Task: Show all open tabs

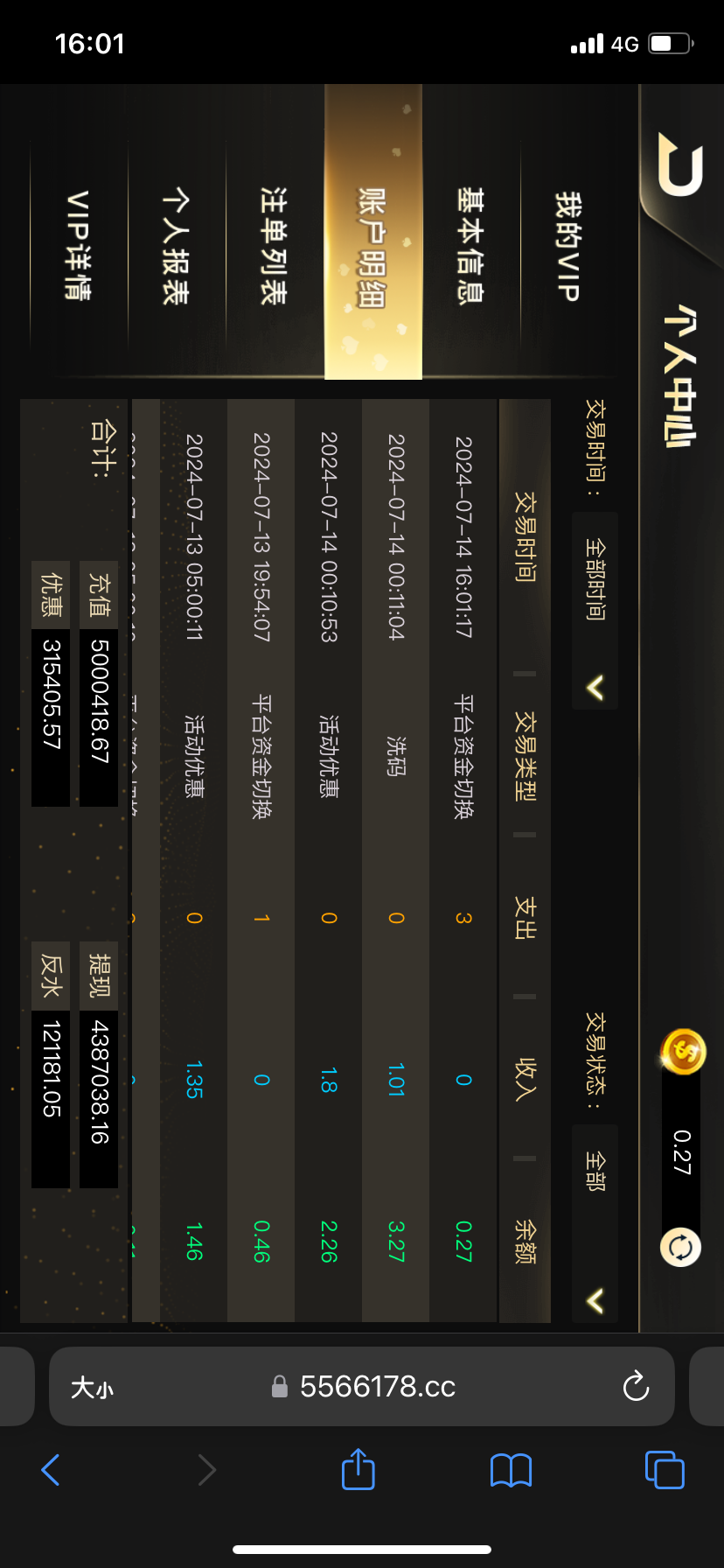Action: point(664,1470)
